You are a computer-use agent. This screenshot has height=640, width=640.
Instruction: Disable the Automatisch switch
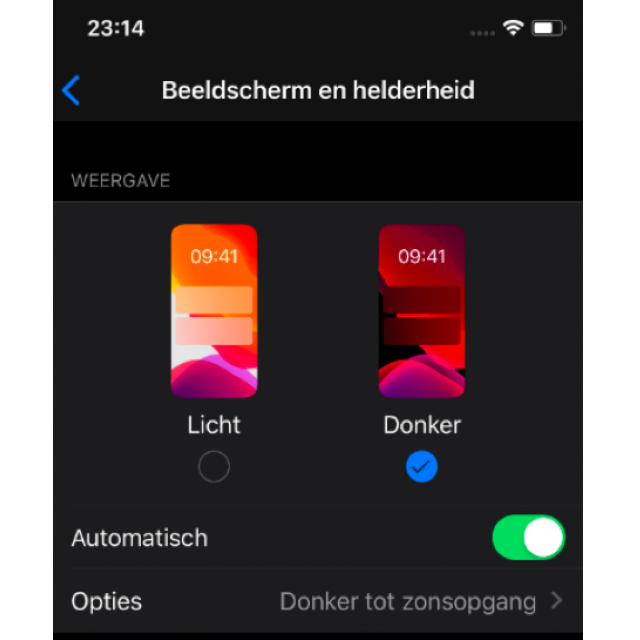click(x=528, y=538)
